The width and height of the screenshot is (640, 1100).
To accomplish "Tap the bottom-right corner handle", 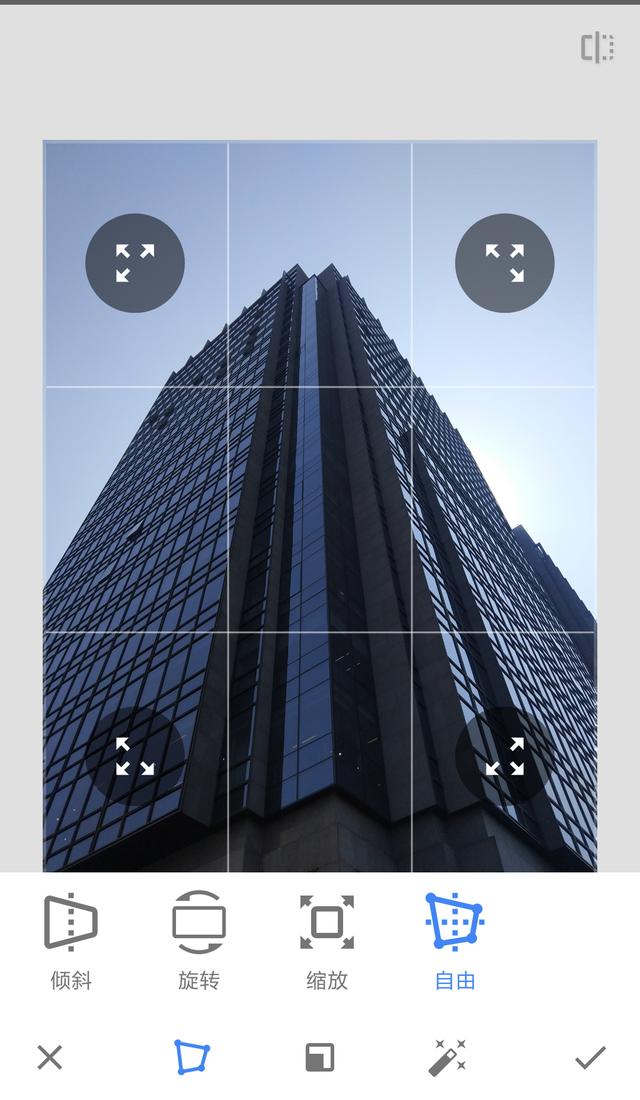I will [505, 756].
